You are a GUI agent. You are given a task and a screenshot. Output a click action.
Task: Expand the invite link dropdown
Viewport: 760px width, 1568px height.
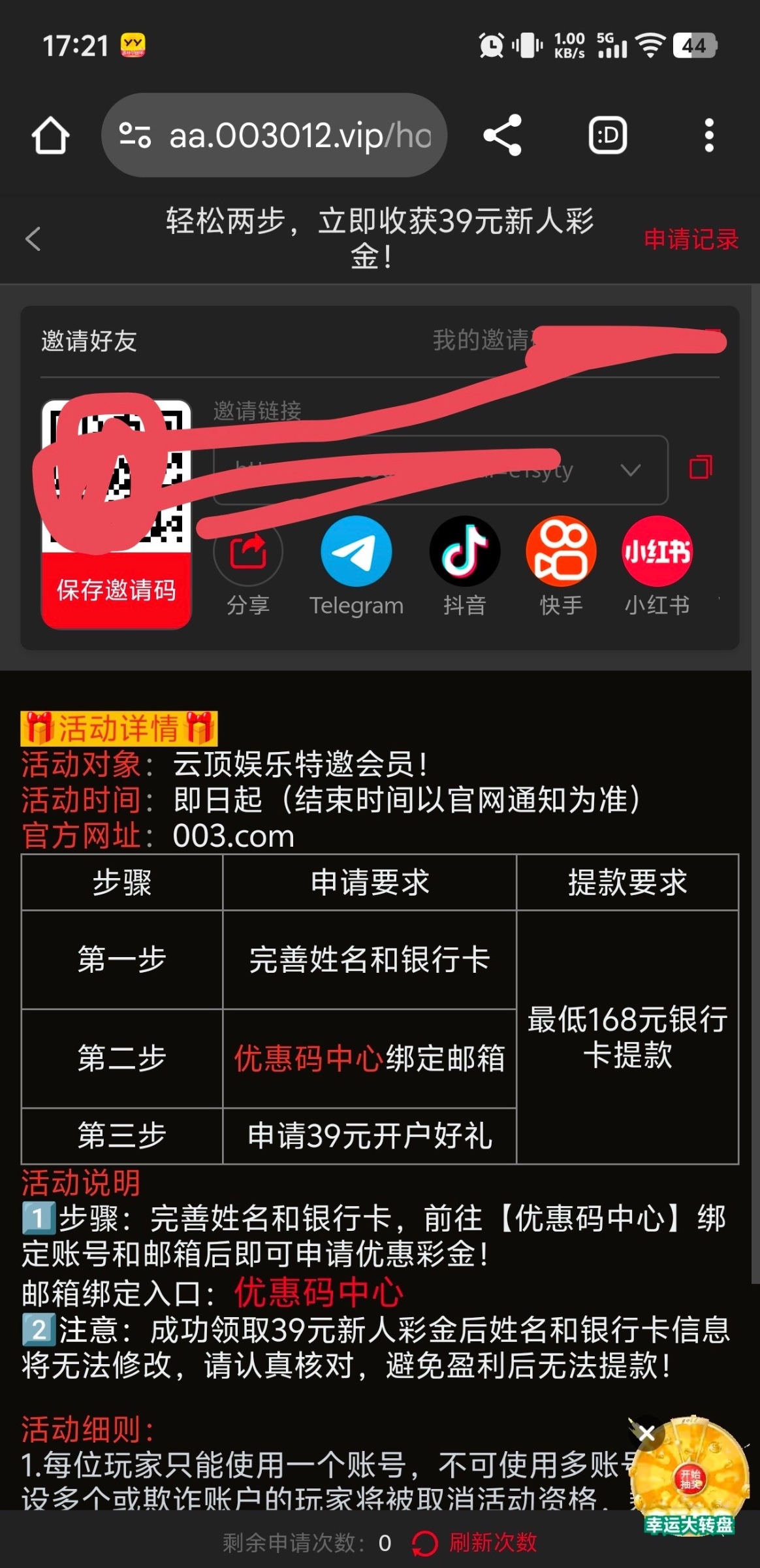coord(630,470)
